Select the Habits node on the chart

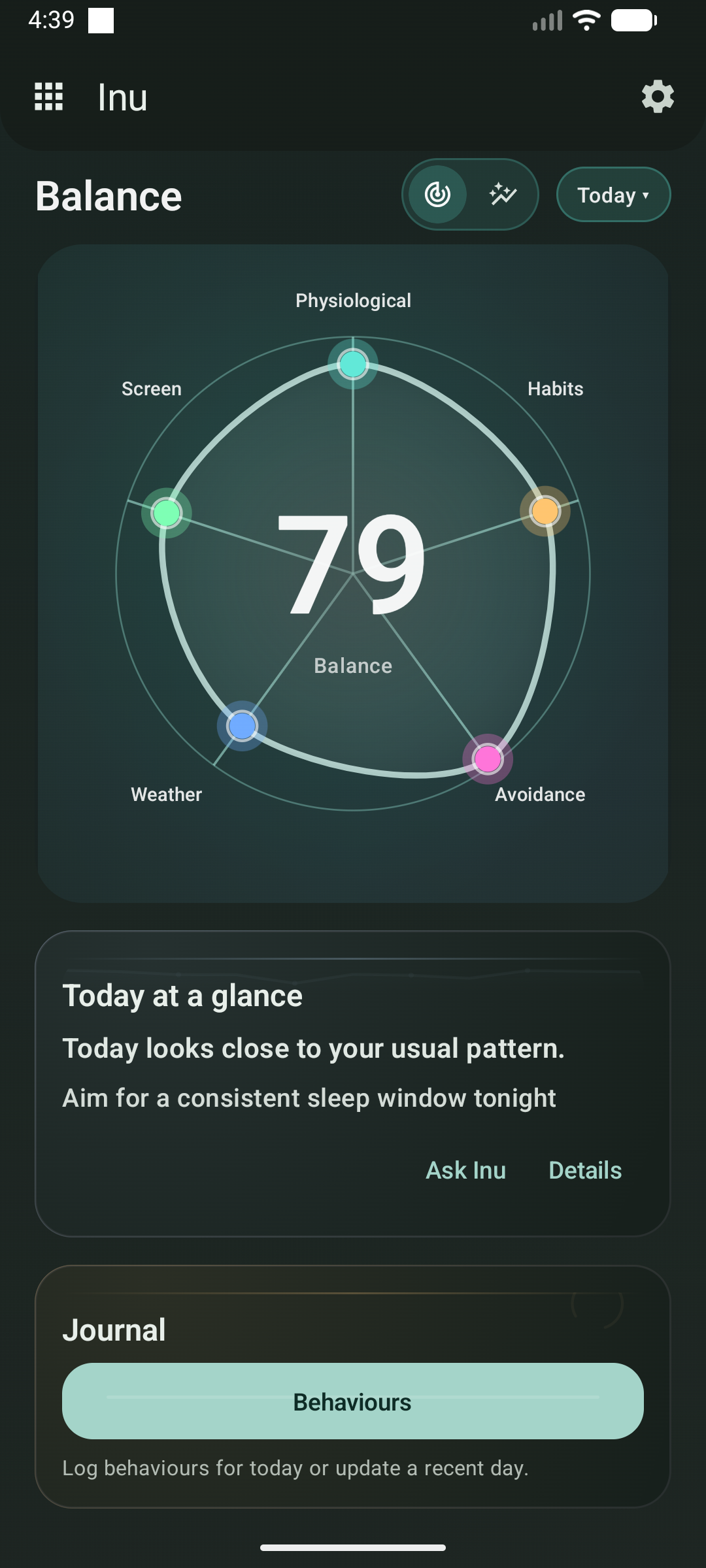click(545, 511)
